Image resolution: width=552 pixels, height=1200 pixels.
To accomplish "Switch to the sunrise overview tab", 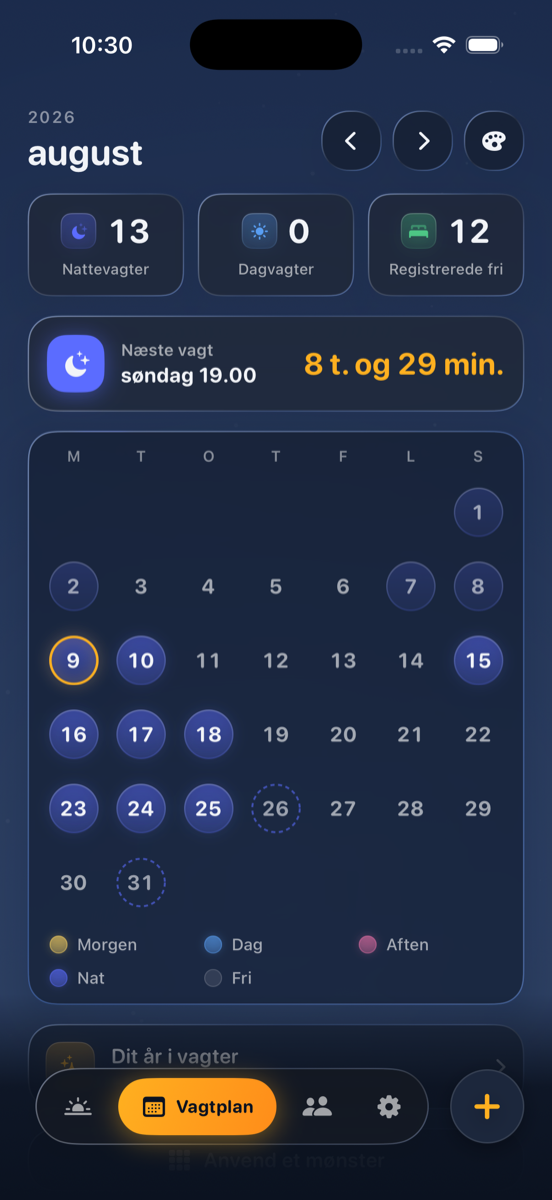I will (x=77, y=1107).
